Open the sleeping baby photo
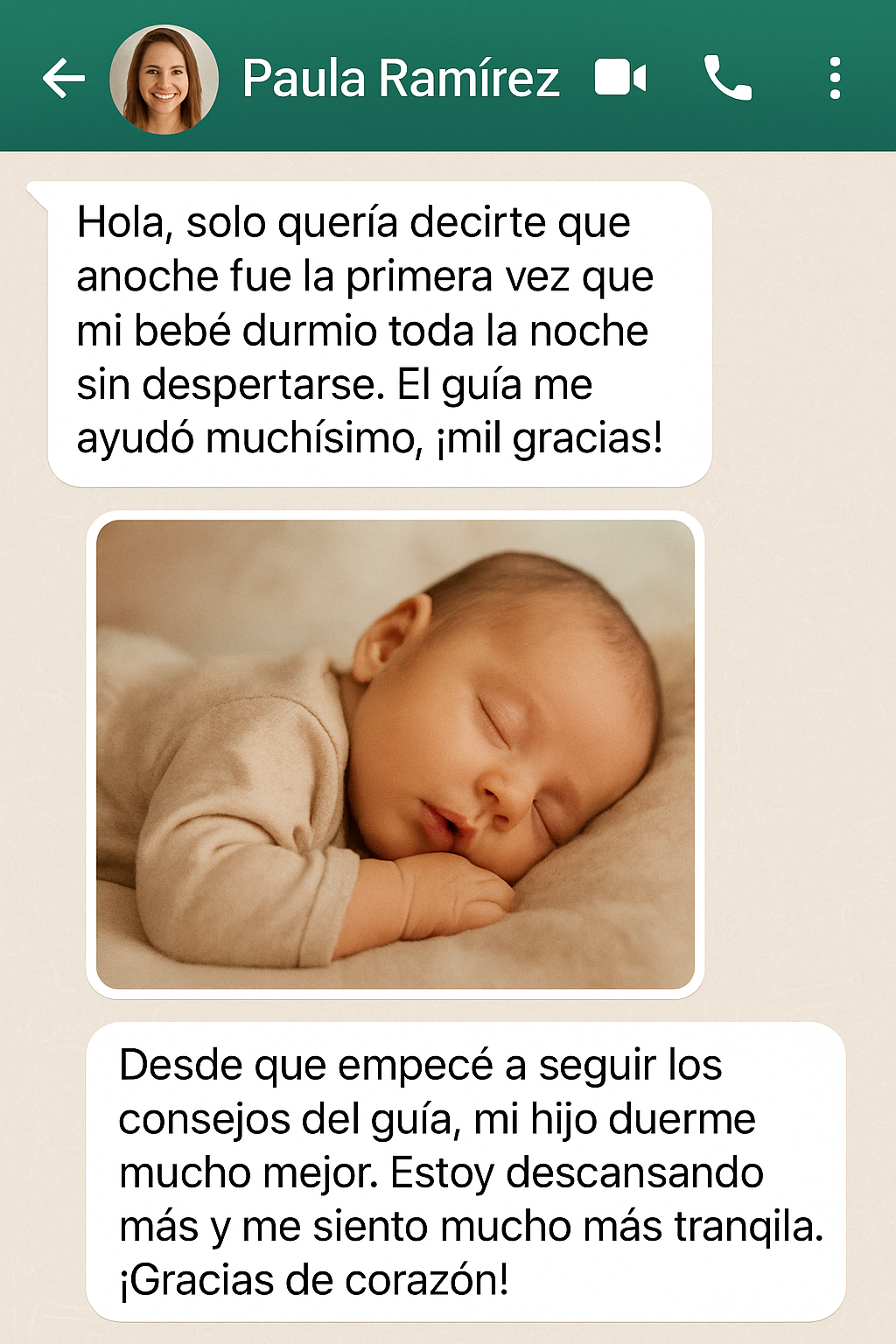Viewport: 896px width, 1344px height. 395,754
